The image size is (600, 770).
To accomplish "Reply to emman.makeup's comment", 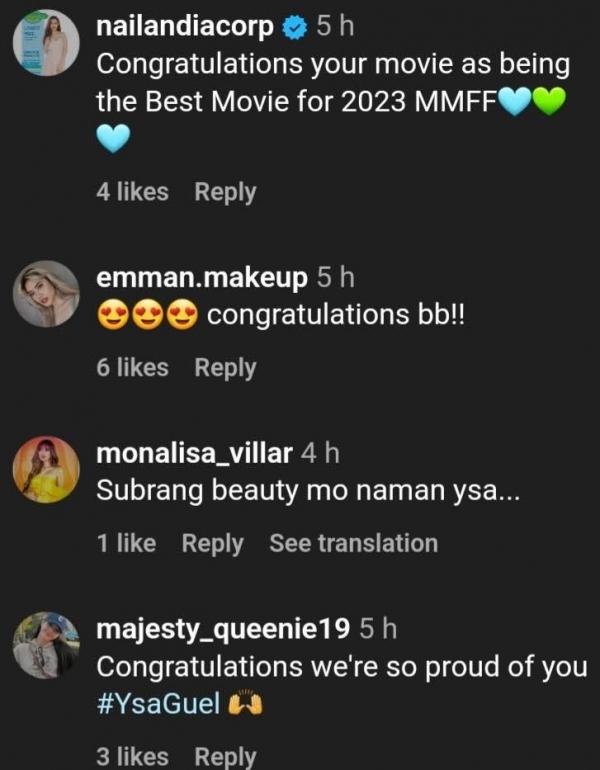I will click(225, 368).
